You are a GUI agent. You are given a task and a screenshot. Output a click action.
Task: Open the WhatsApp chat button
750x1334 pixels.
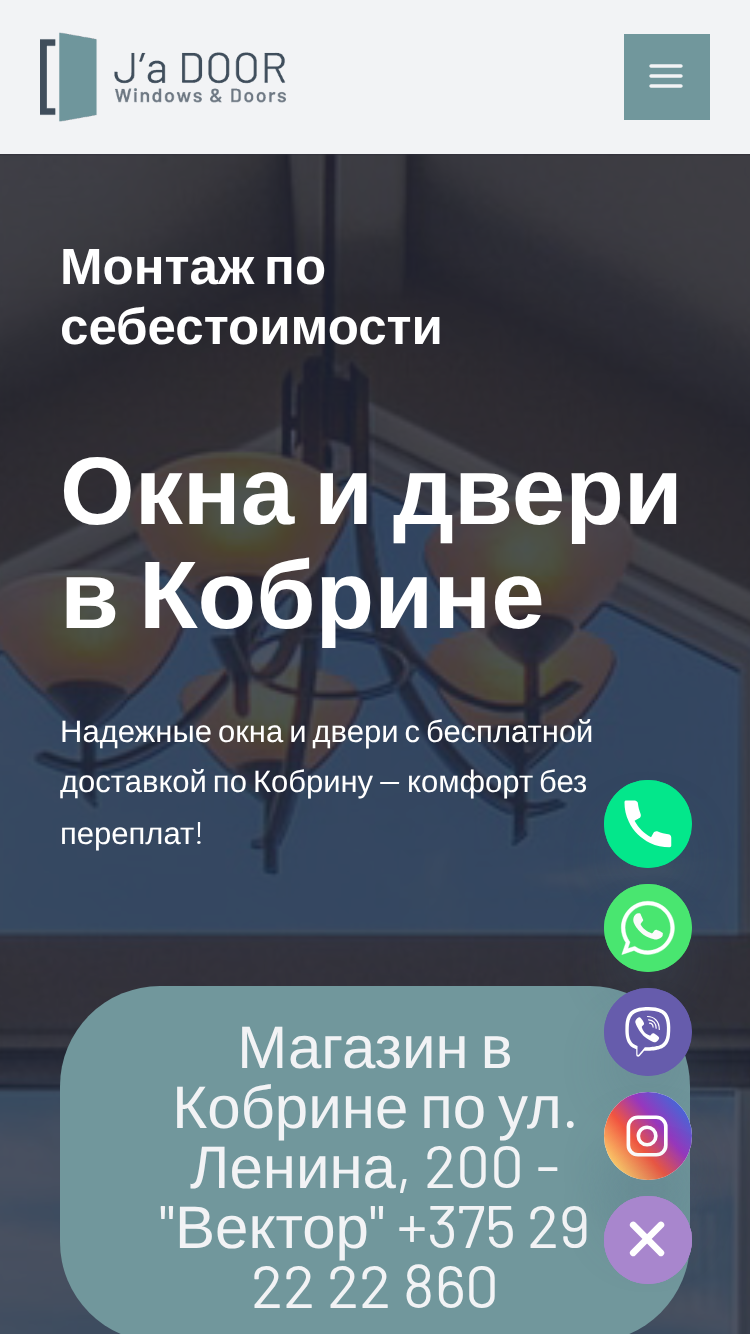tap(648, 928)
